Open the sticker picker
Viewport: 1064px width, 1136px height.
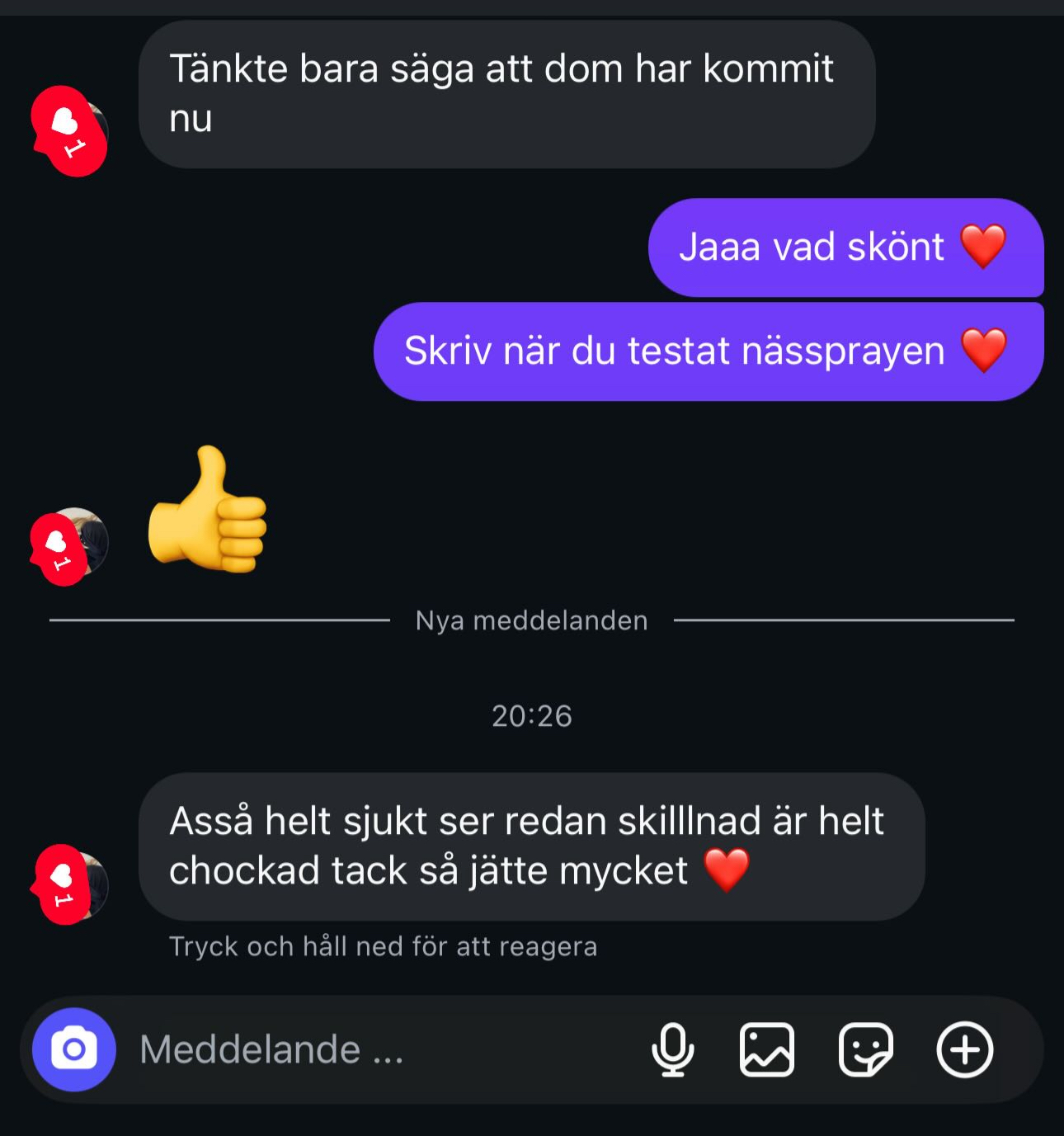coord(866,1049)
